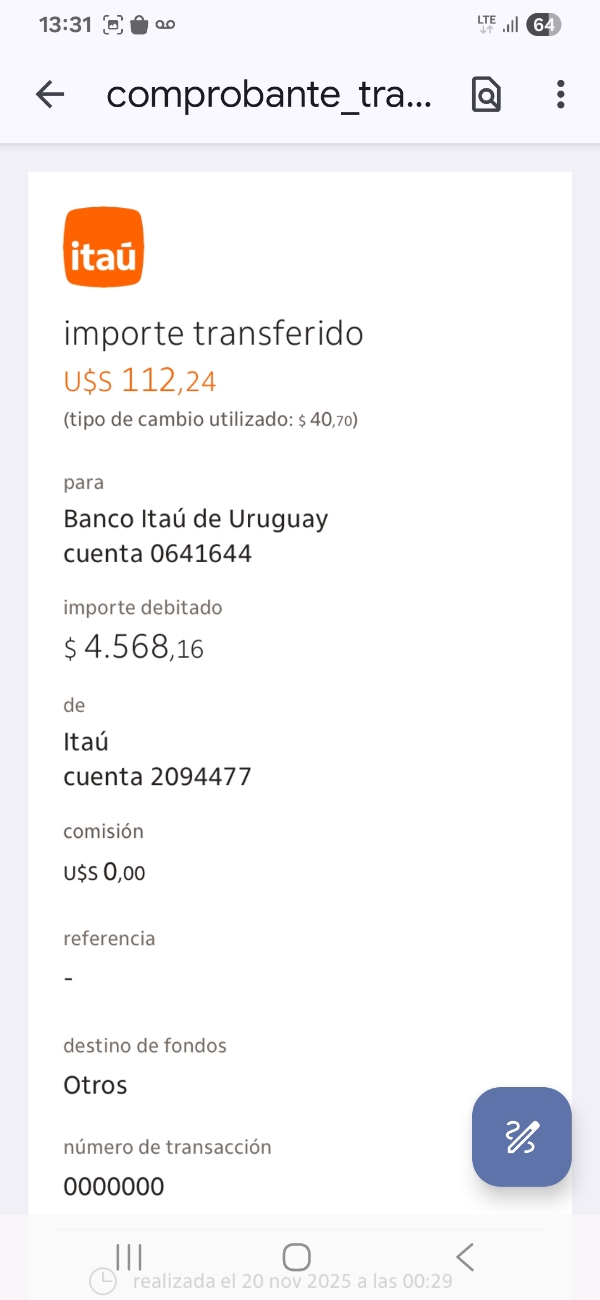Tap the floating edit/annotate button

point(522,1137)
